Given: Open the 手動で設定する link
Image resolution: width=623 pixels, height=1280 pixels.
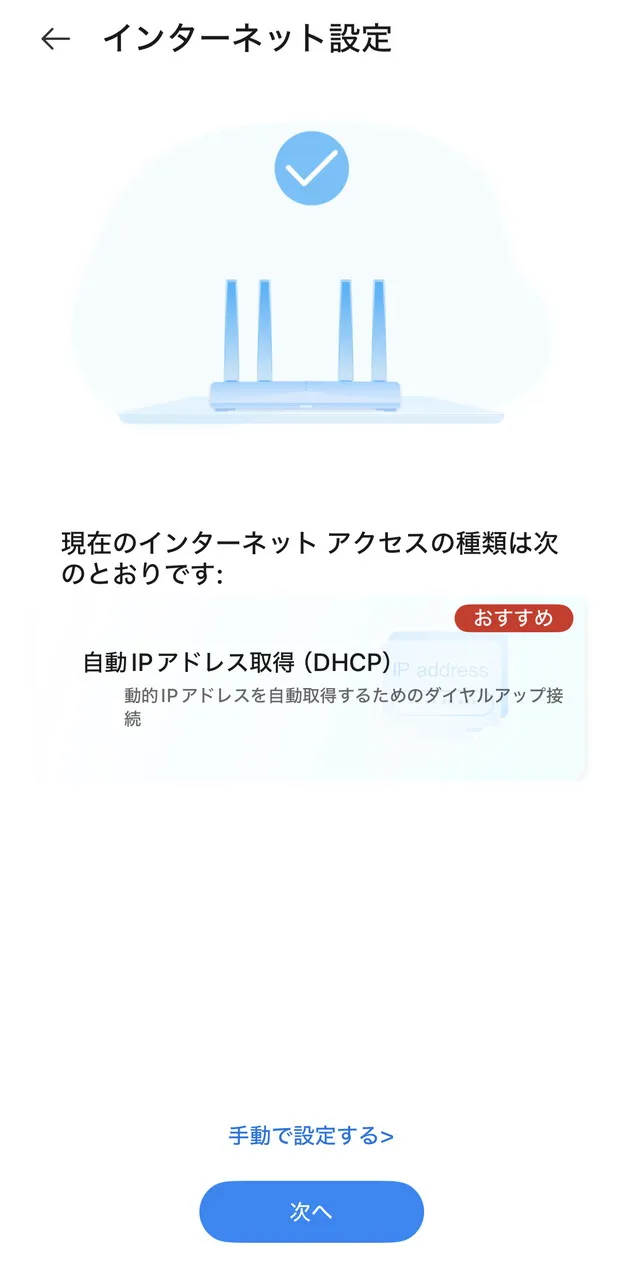Looking at the screenshot, I should 311,1136.
